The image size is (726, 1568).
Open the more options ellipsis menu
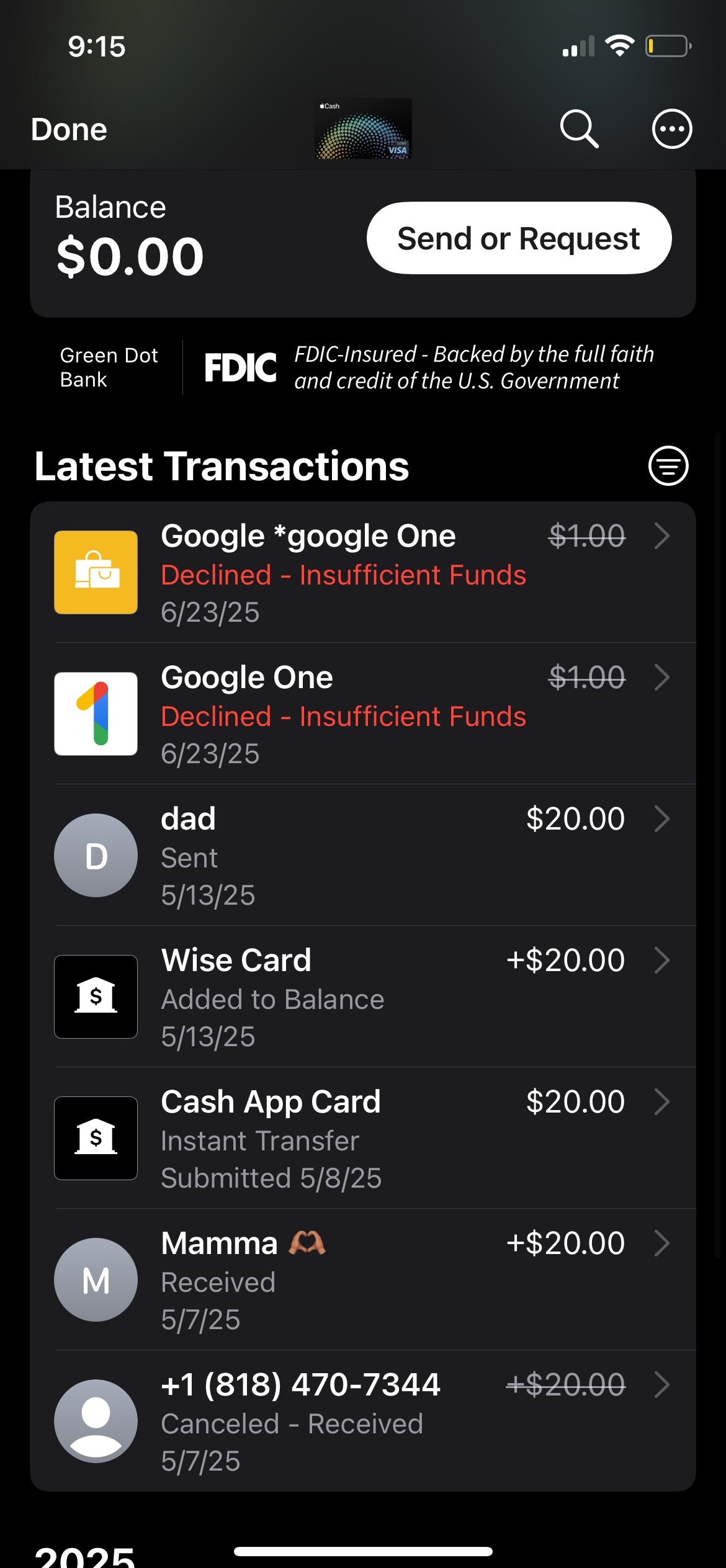[671, 129]
